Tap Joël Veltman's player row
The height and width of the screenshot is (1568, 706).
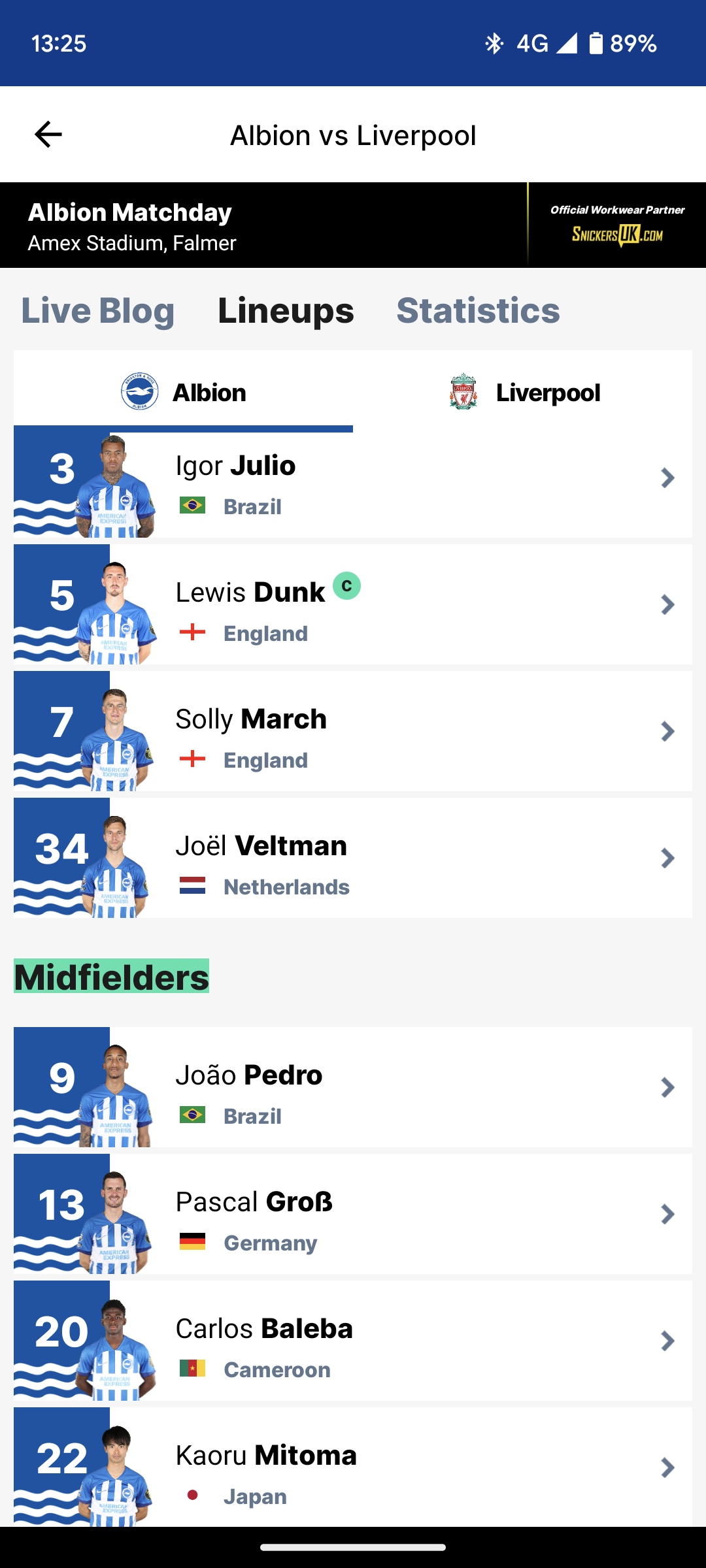[x=353, y=858]
